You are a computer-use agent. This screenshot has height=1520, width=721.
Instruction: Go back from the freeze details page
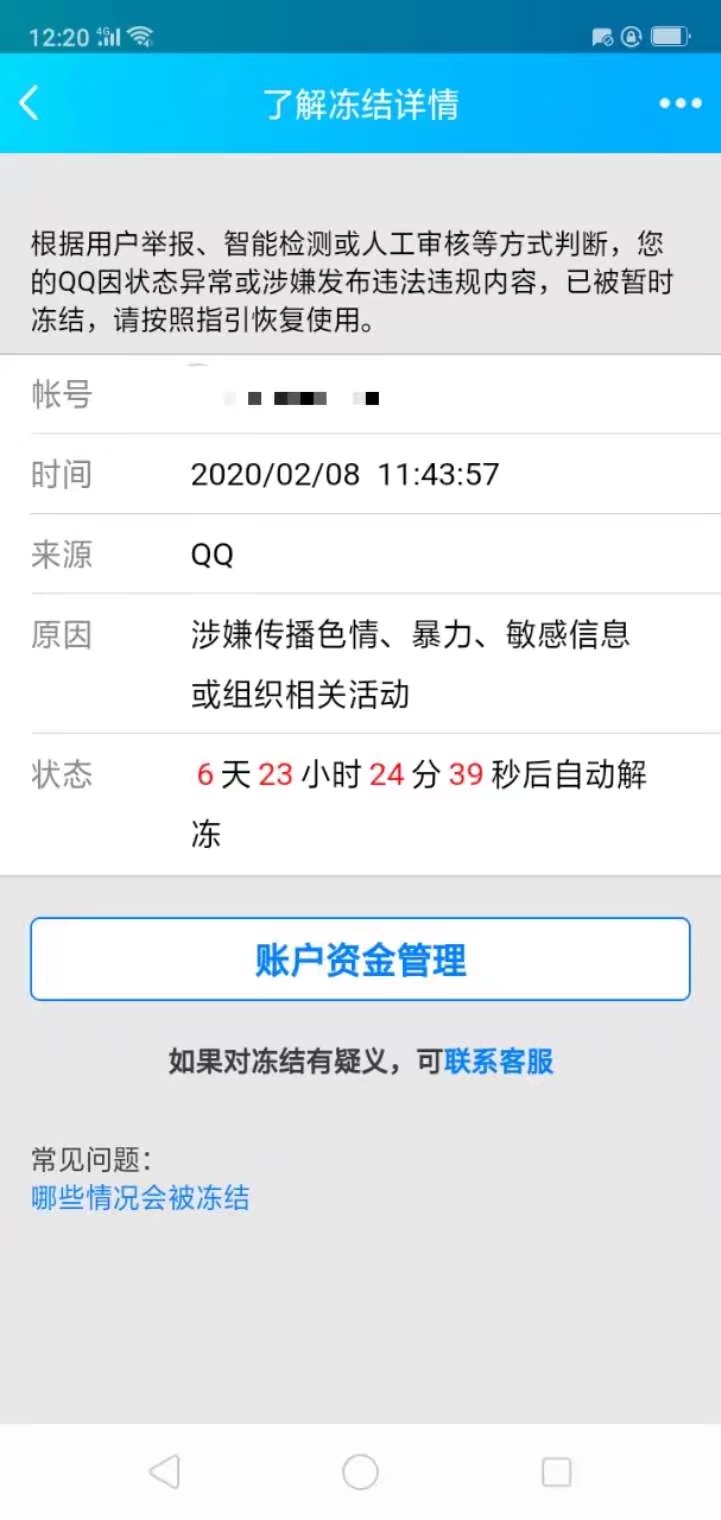(x=30, y=104)
